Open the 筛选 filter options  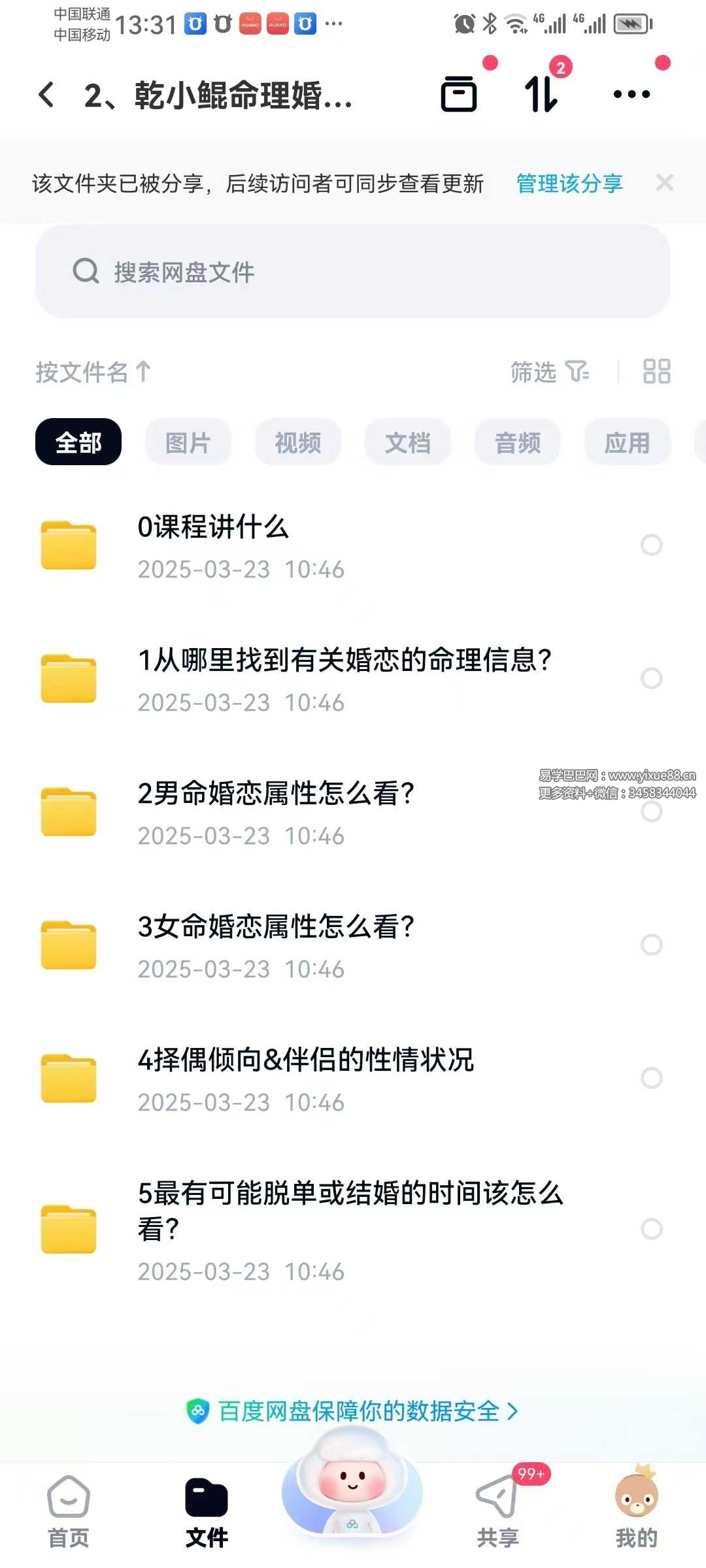click(549, 372)
